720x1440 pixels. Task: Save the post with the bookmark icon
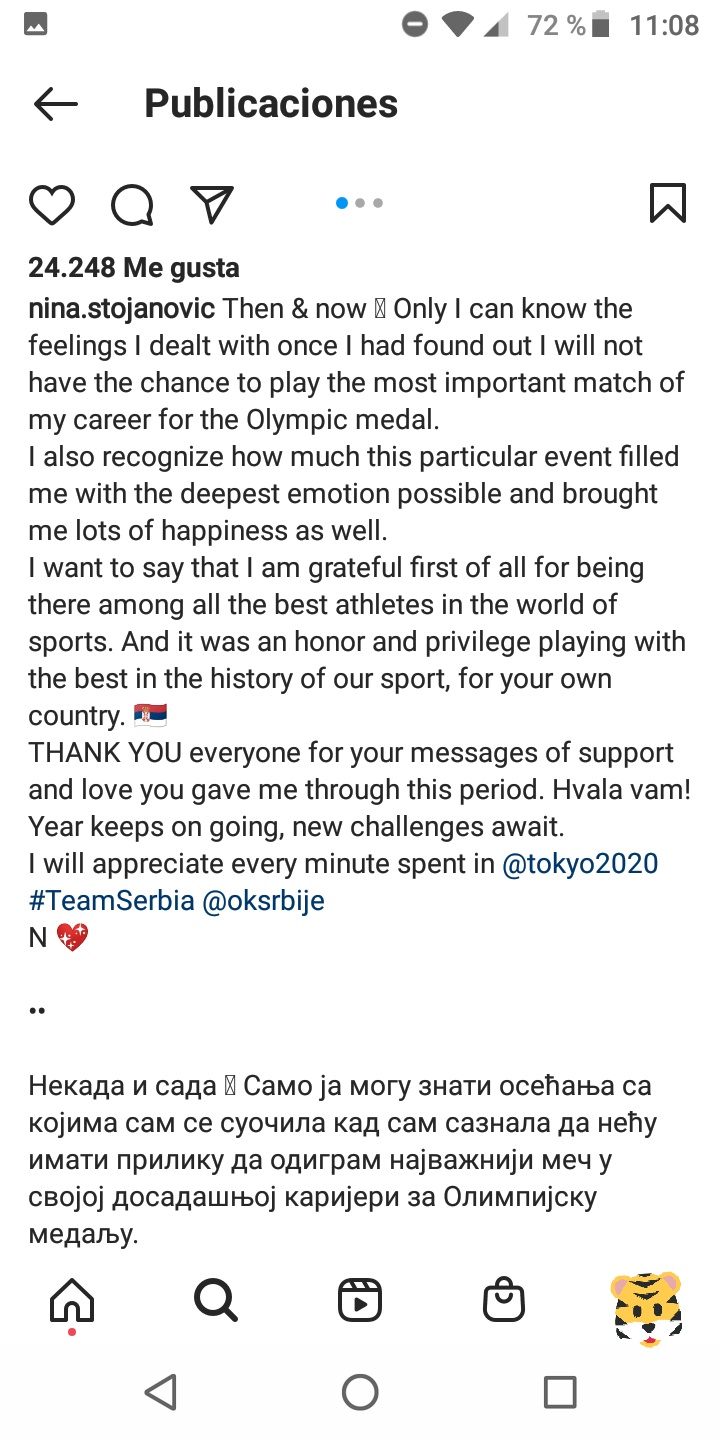click(668, 203)
